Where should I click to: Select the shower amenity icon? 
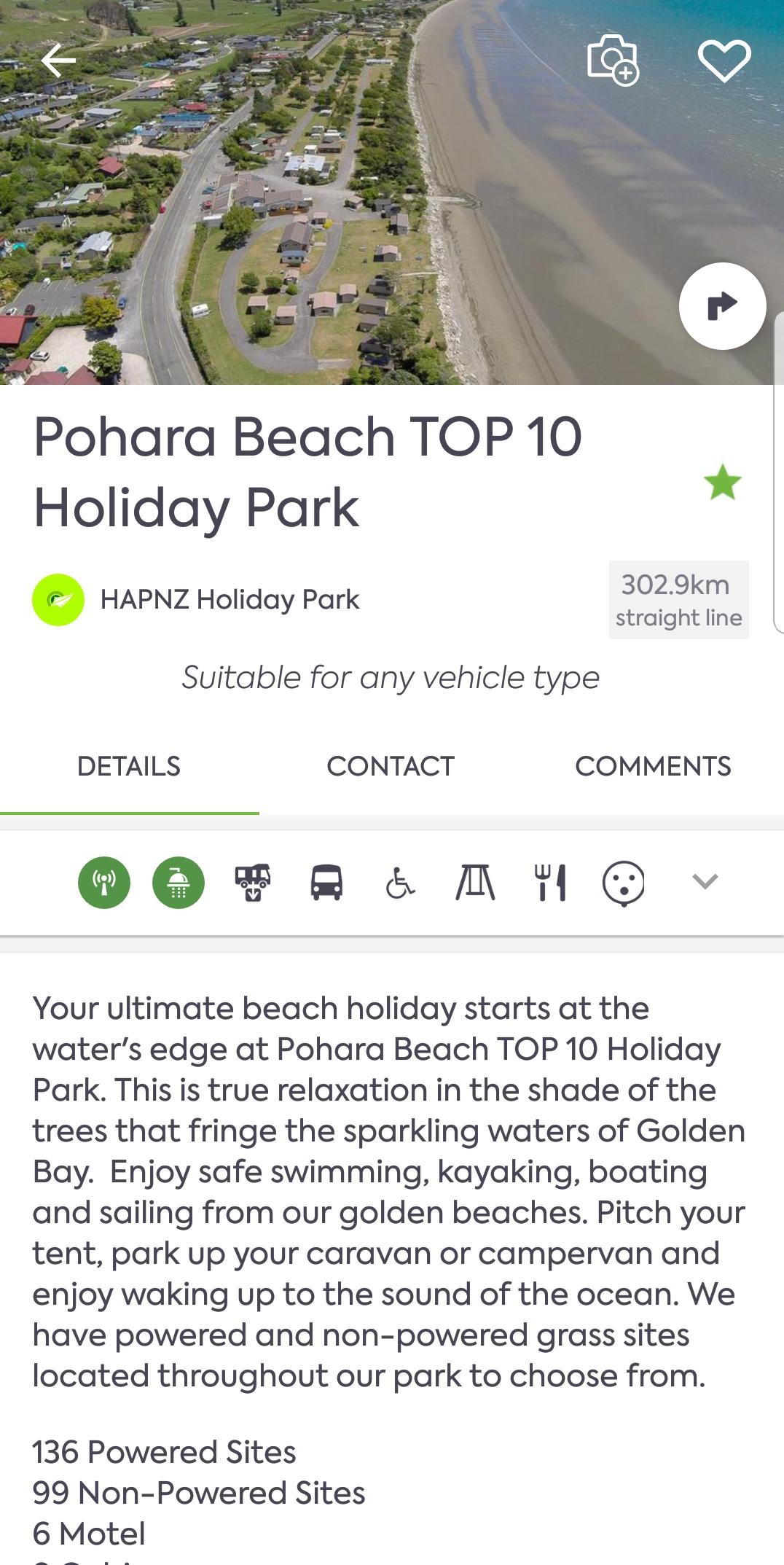(179, 883)
